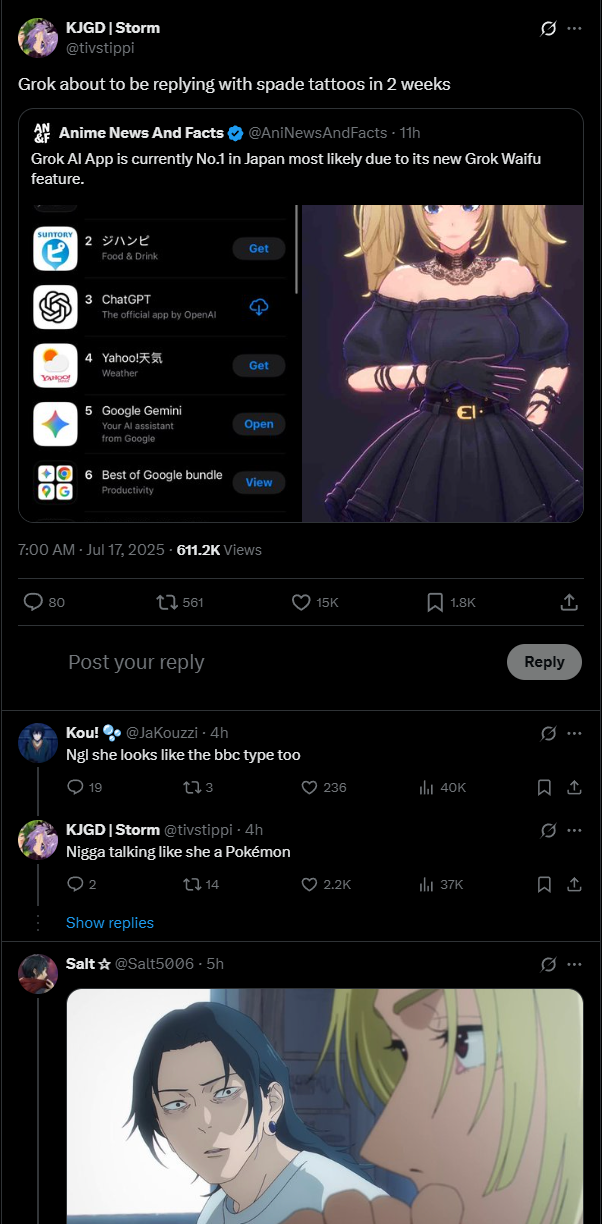This screenshot has width=602, height=1224.
Task: Open the overflow menu on Salt's reply
Action: click(574, 964)
